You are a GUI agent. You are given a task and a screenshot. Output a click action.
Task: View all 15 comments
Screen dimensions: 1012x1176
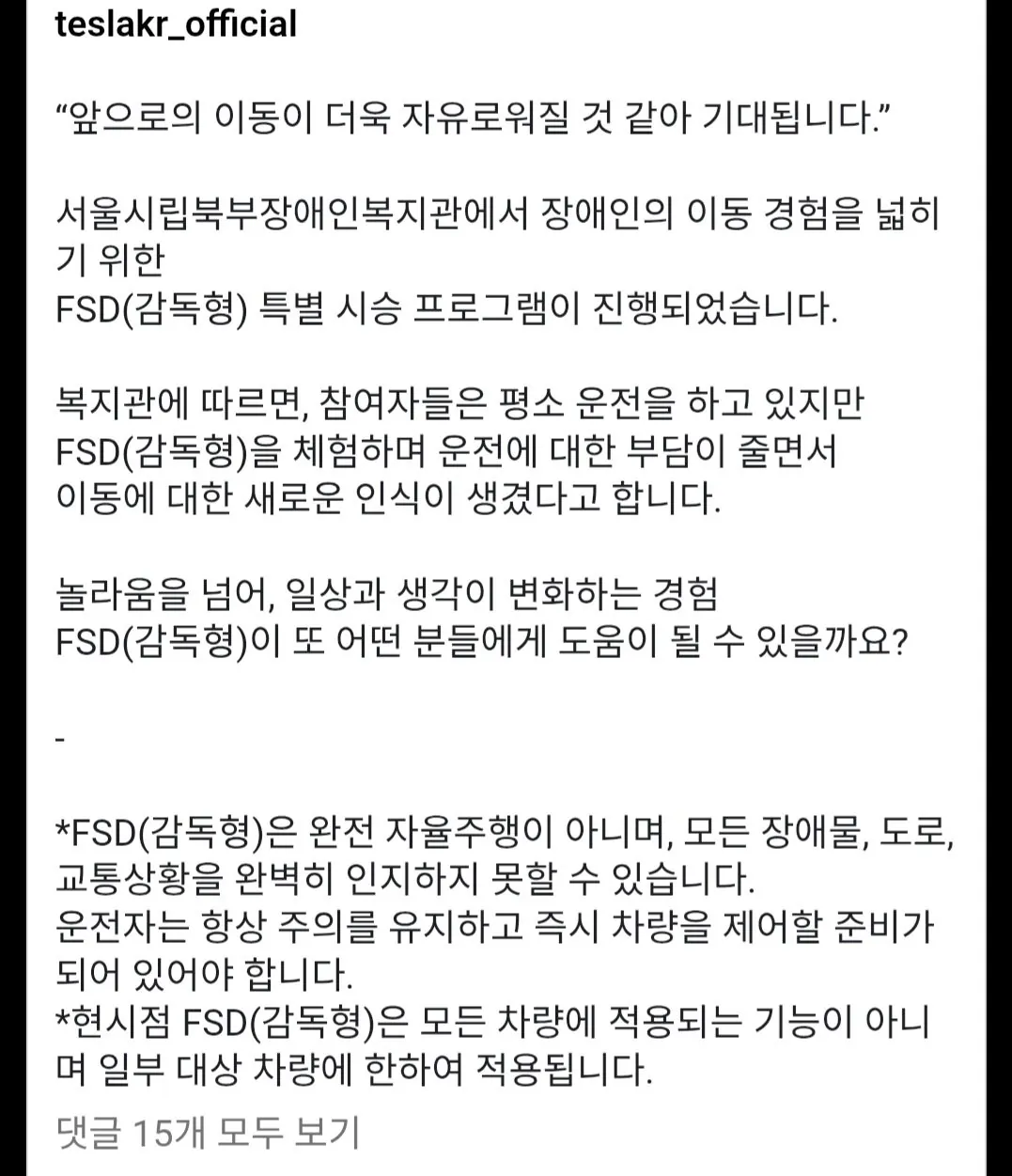[x=208, y=1134]
